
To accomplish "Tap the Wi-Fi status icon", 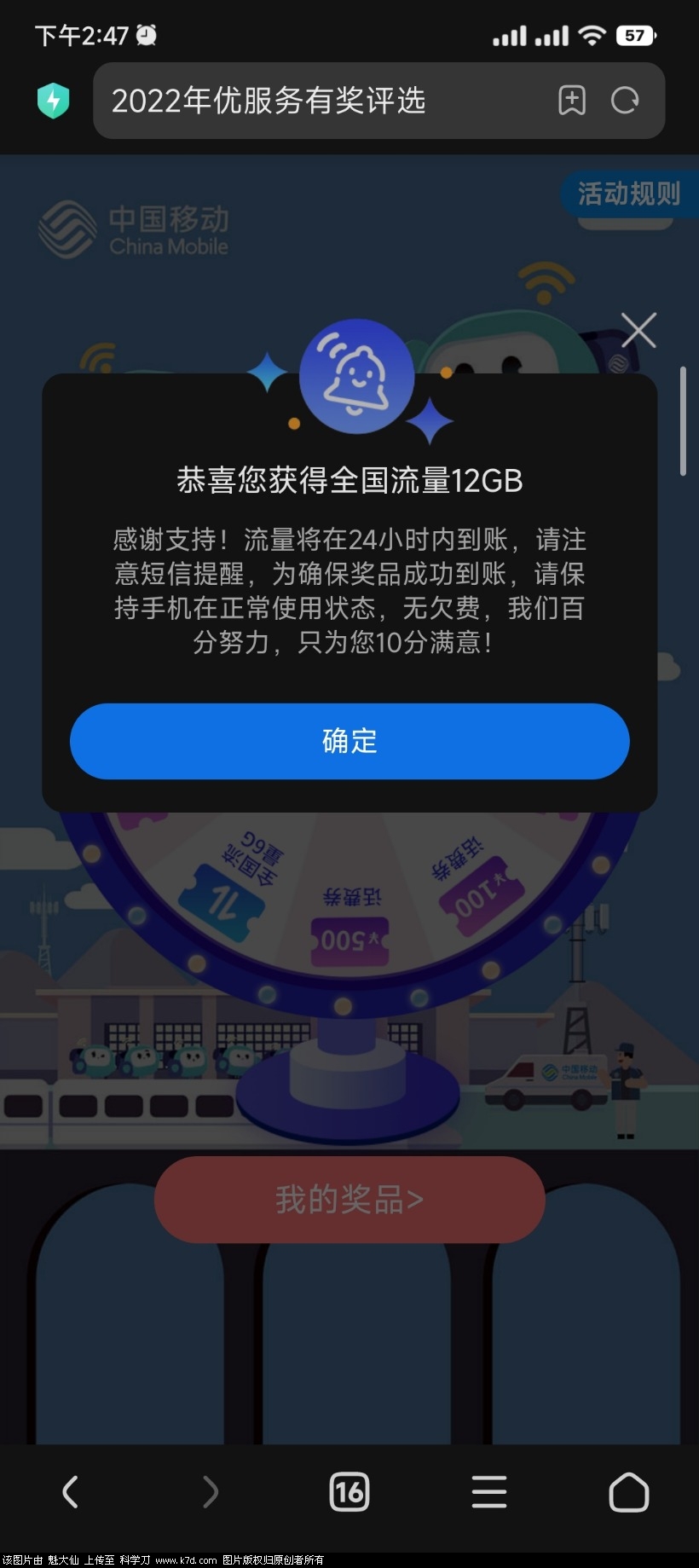I will (x=590, y=35).
